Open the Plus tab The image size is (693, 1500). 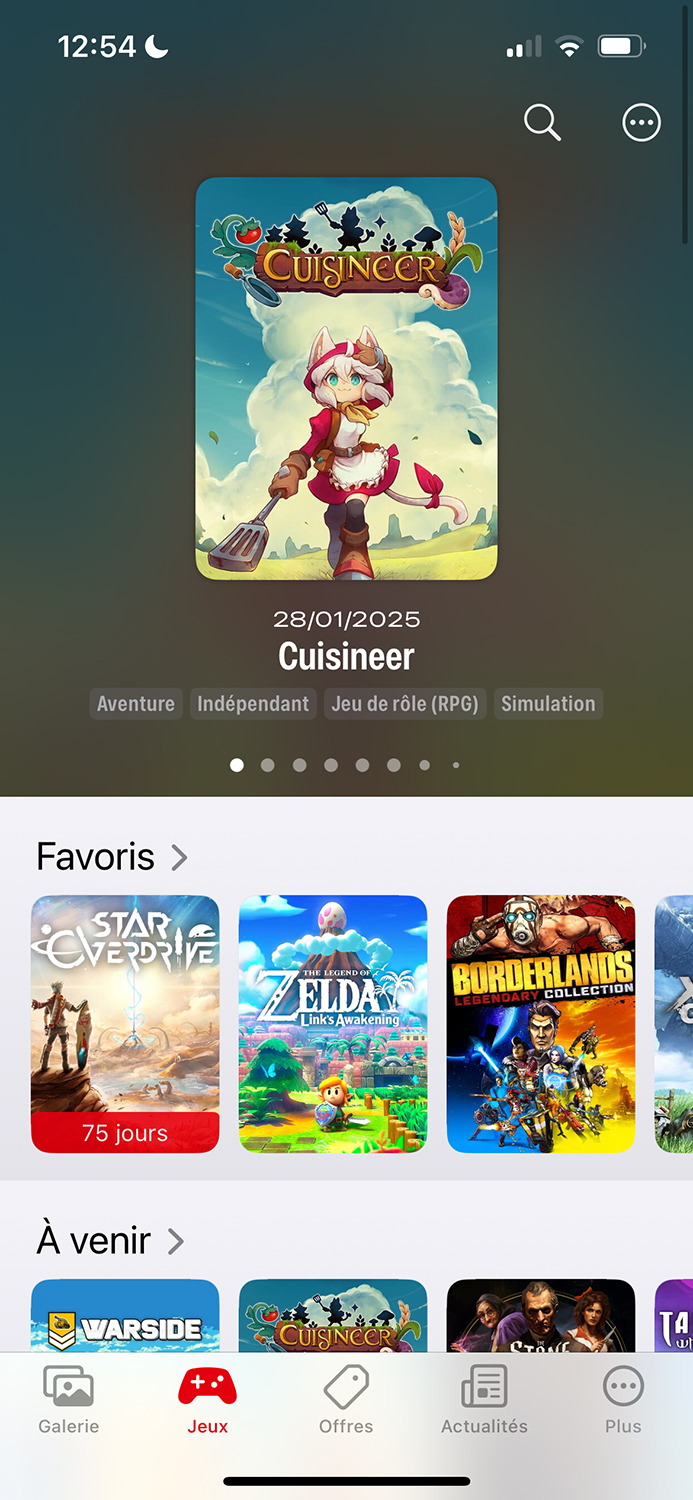623,1401
